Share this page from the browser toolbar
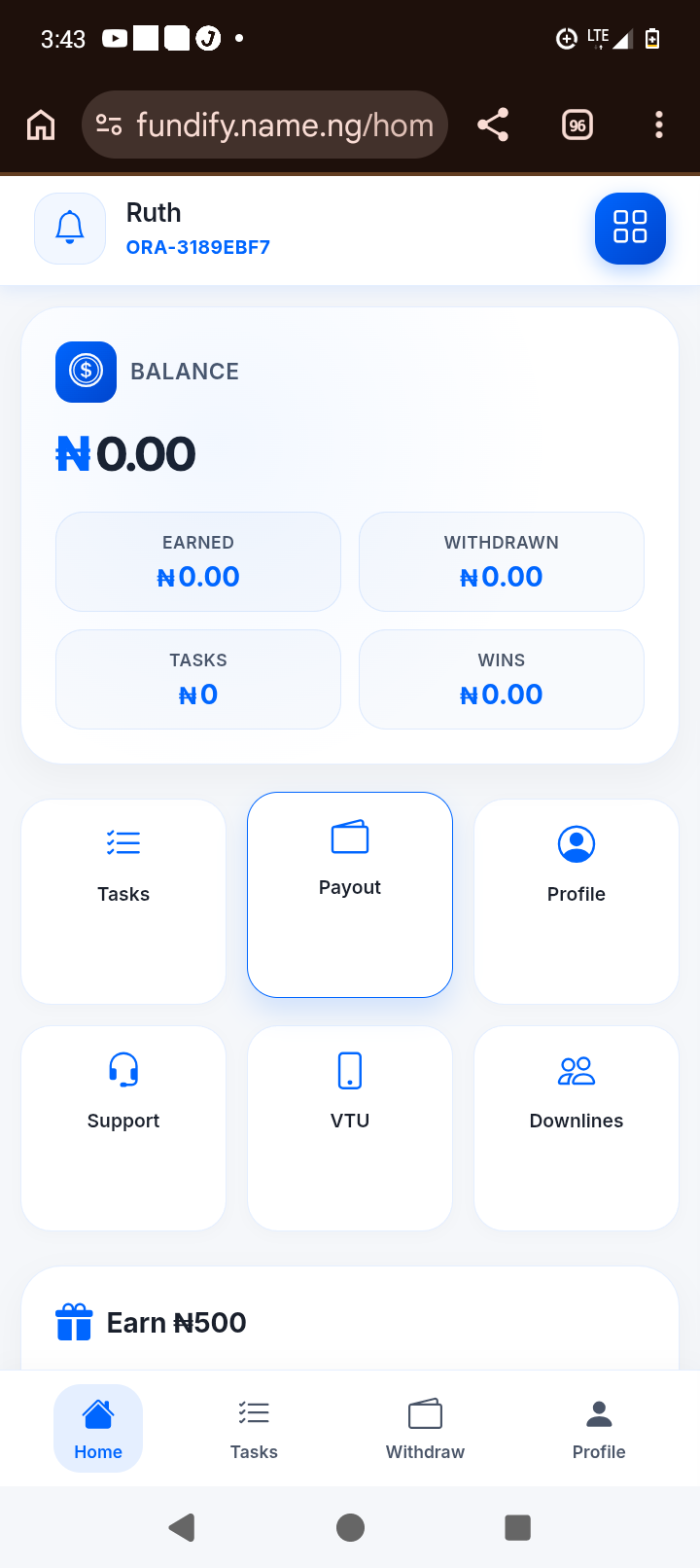 pos(493,125)
